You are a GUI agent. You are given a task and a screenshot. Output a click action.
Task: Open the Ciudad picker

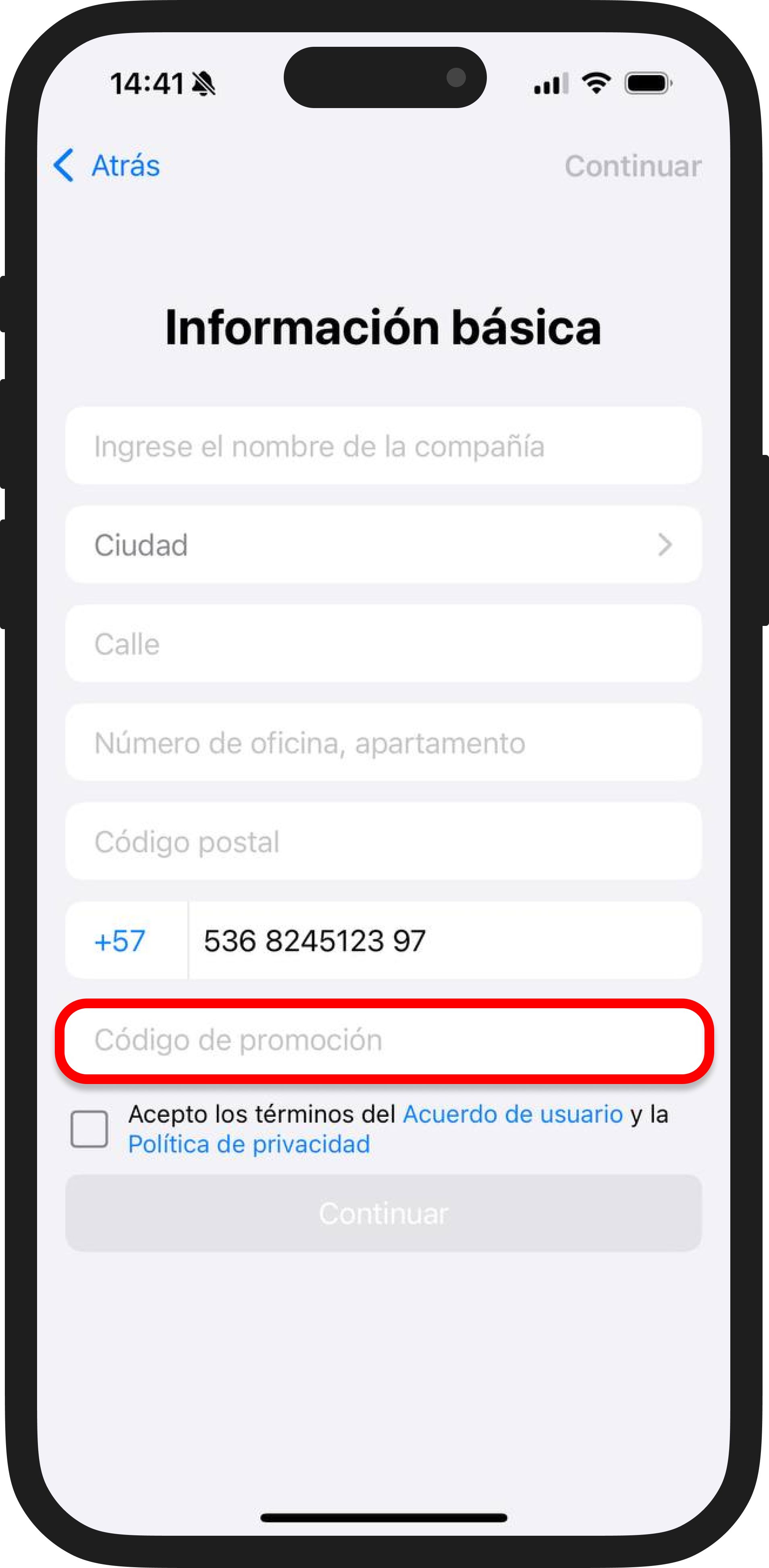(x=383, y=545)
